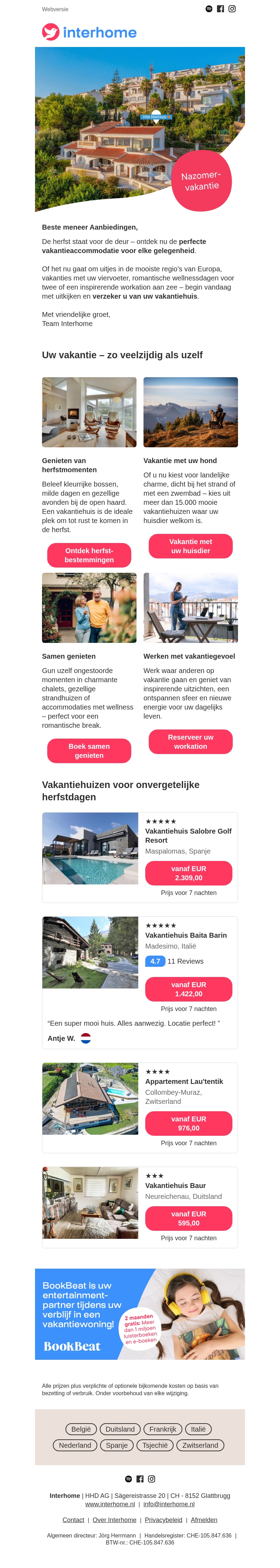Open Instagram icon in the header
The image size is (280, 1568).
coord(231,9)
